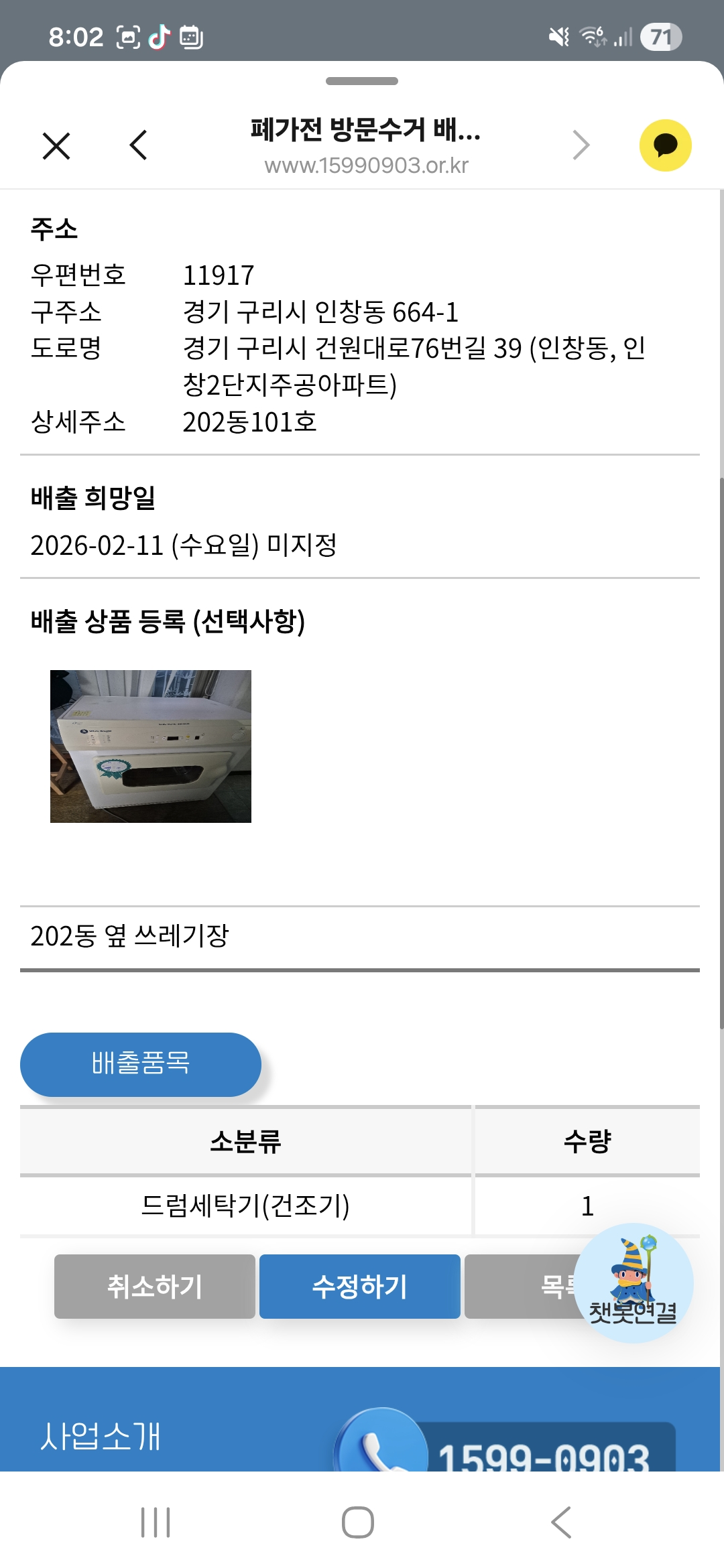The height and width of the screenshot is (1568, 724).
Task: Open recent apps from navigation bar
Action: pos(156,1522)
